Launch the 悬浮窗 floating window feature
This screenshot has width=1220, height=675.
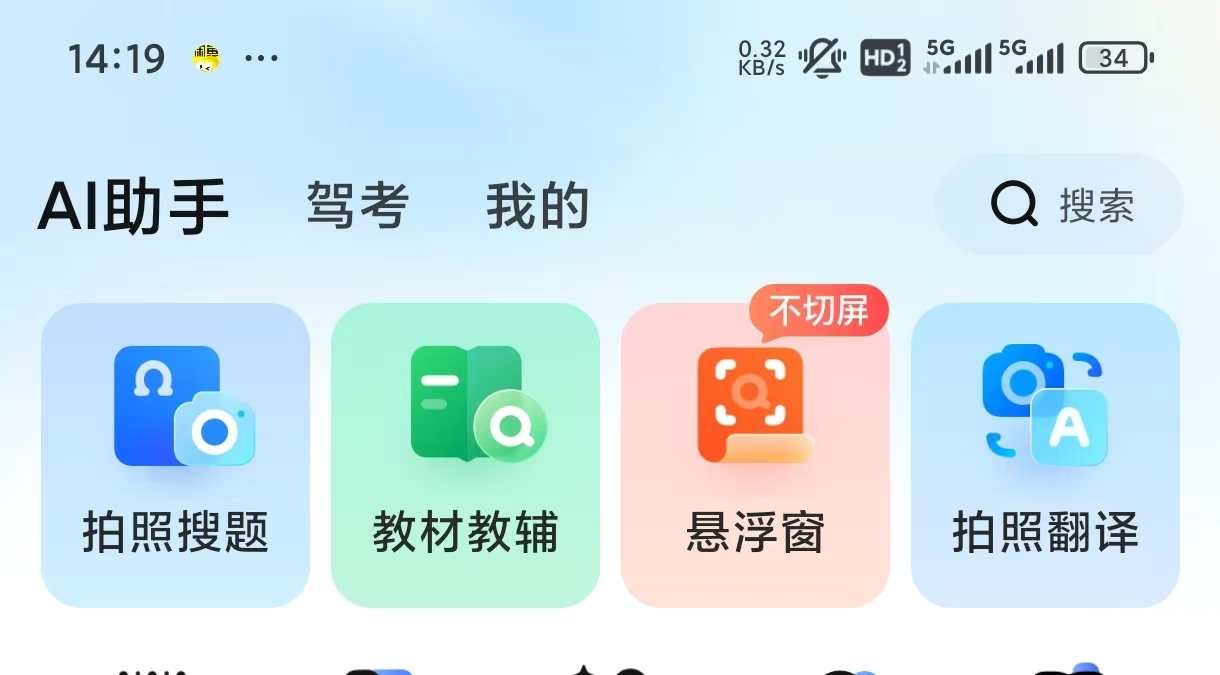[x=755, y=455]
